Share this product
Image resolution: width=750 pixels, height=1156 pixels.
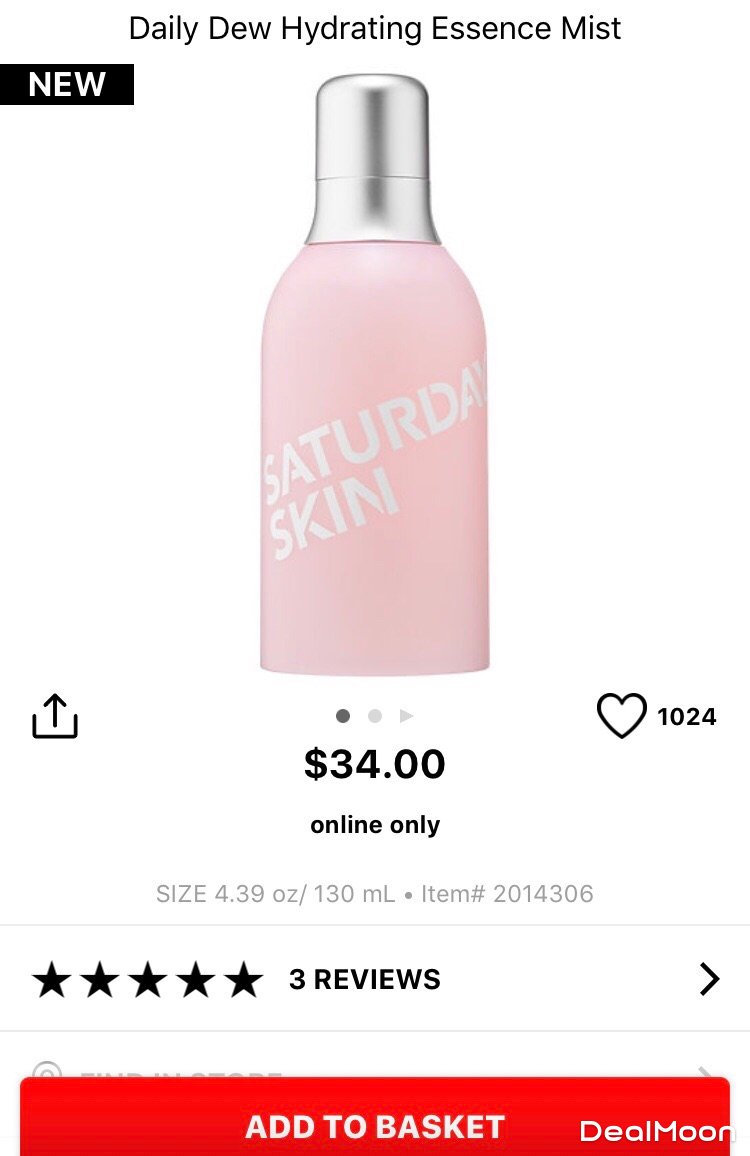pos(55,716)
